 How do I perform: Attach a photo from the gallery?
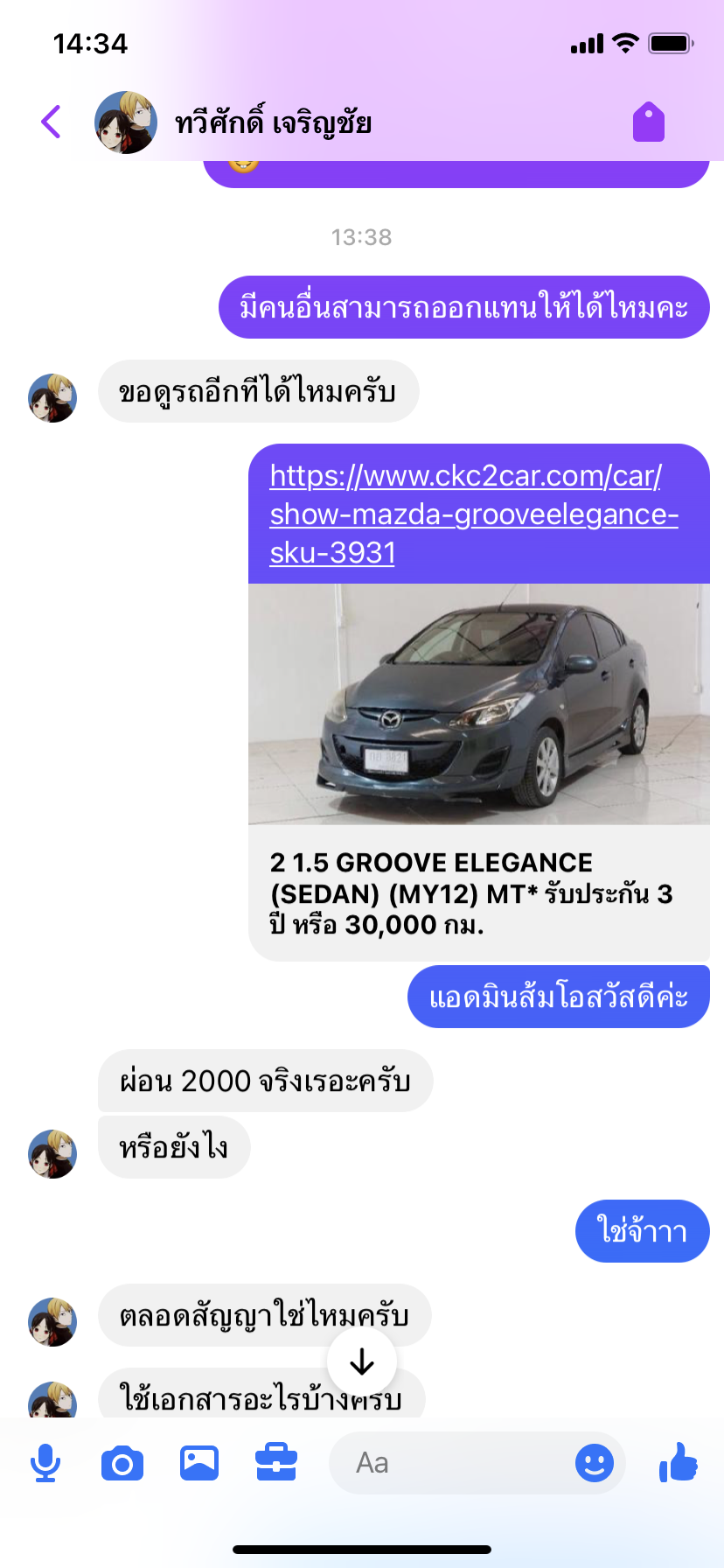tap(199, 1463)
